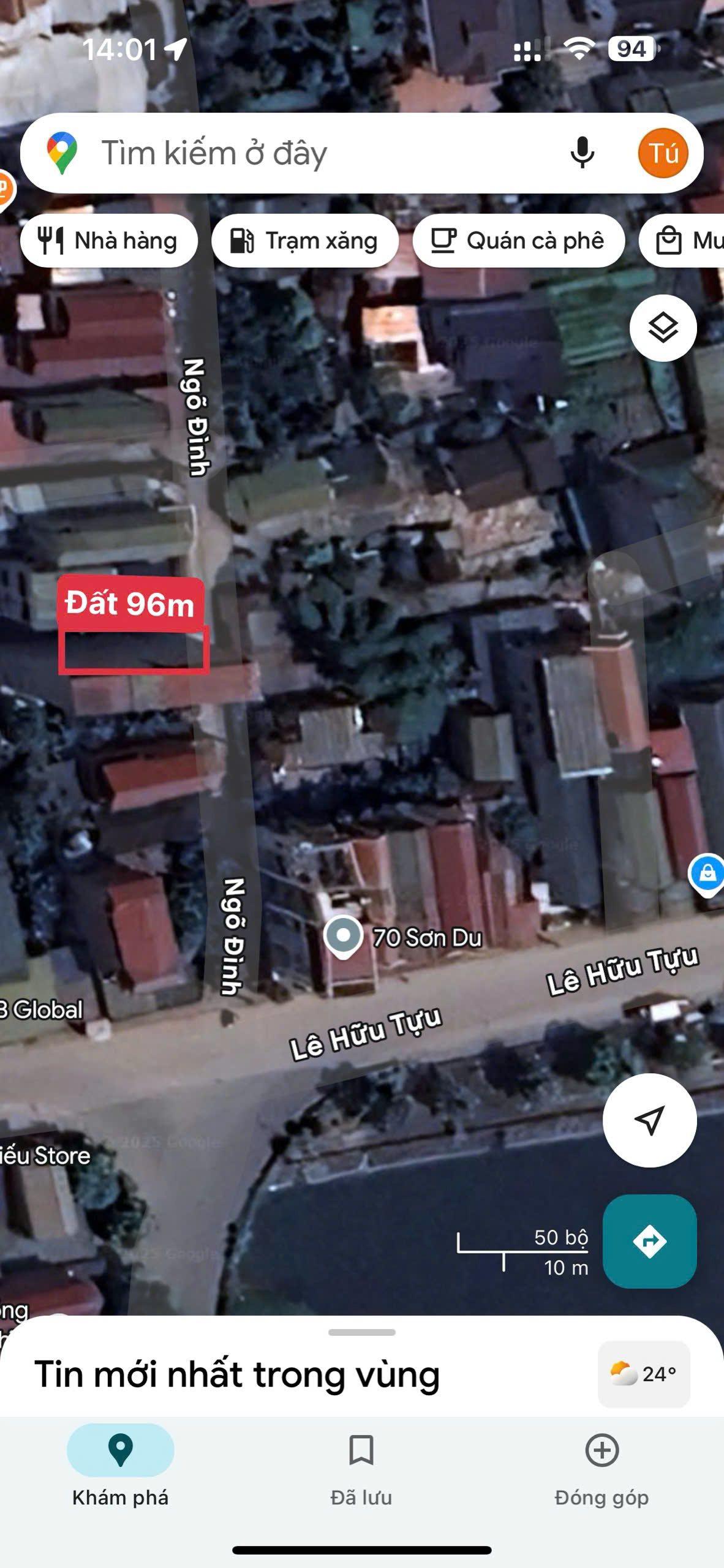This screenshot has height=1568, width=724.
Task: Go to the "Đóng góp" tab
Action: point(601,1470)
